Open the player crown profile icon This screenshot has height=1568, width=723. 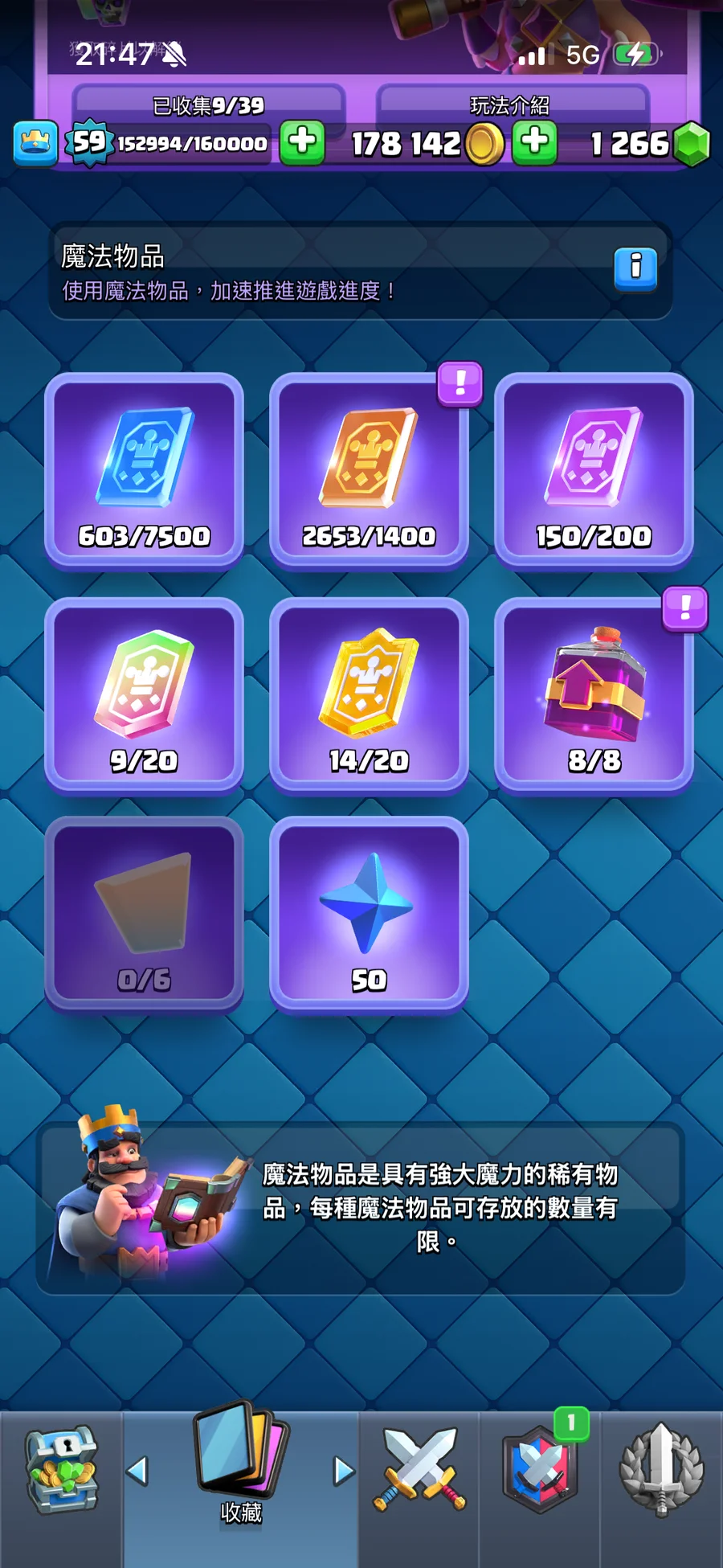[x=35, y=143]
